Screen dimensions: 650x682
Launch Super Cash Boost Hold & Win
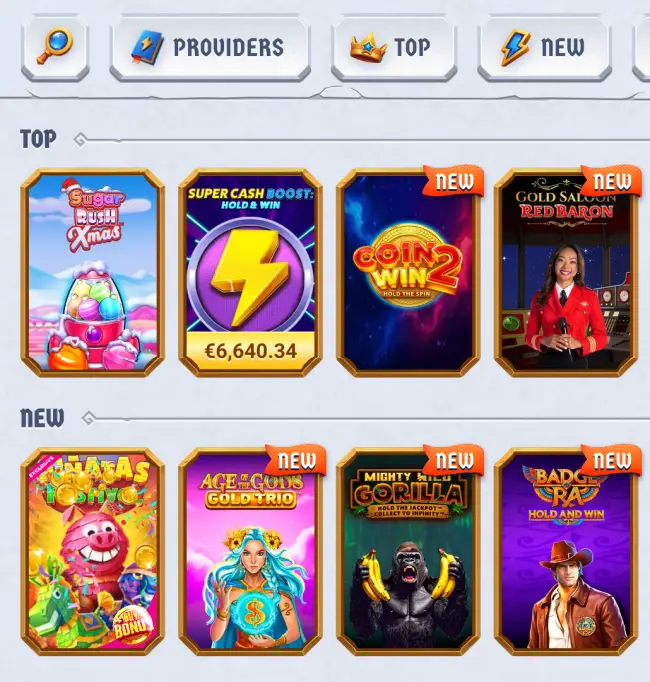click(x=250, y=273)
